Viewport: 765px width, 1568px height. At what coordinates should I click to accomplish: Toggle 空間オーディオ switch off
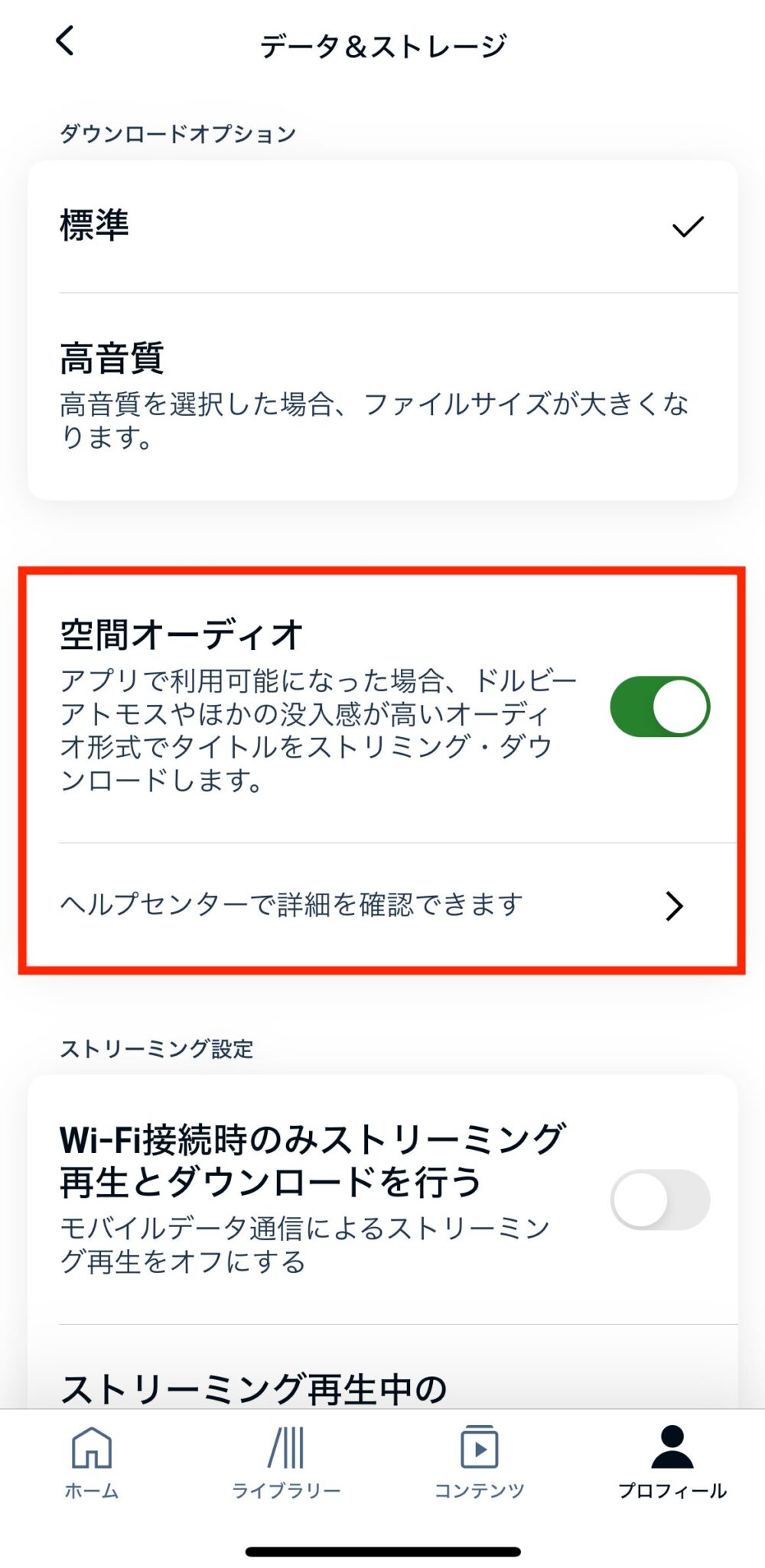[x=659, y=706]
